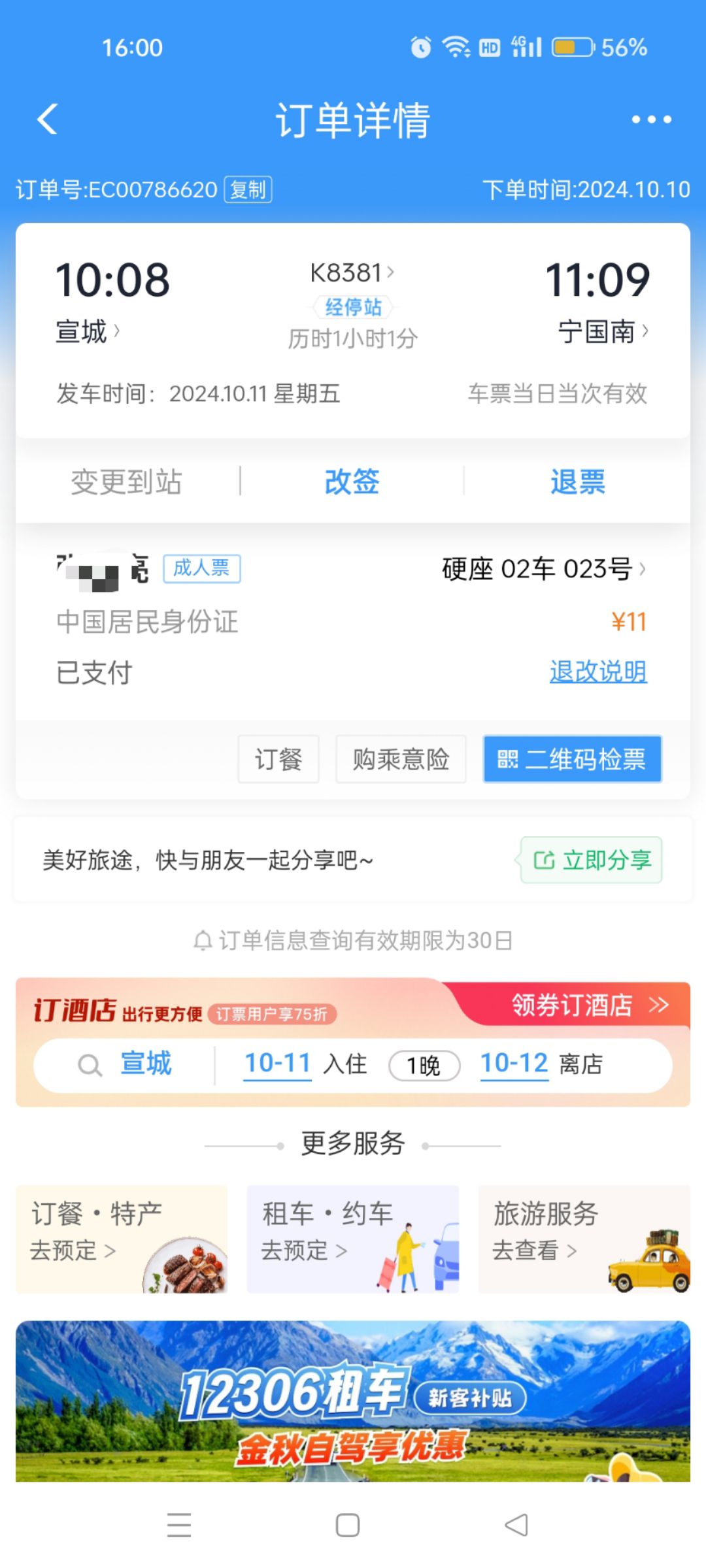Copy the order number with 复制

(248, 190)
